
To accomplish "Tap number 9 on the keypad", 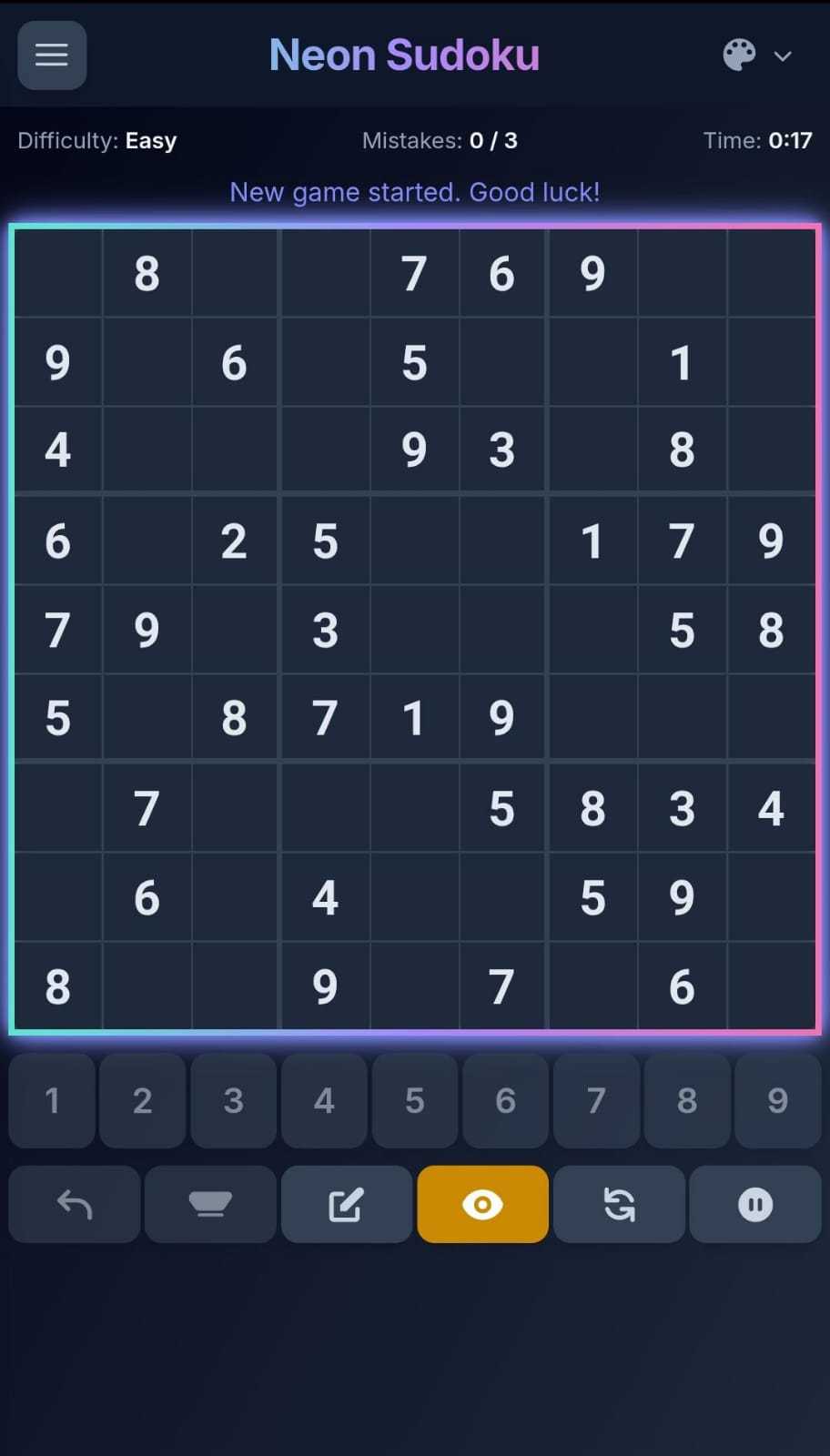I will coord(777,1100).
